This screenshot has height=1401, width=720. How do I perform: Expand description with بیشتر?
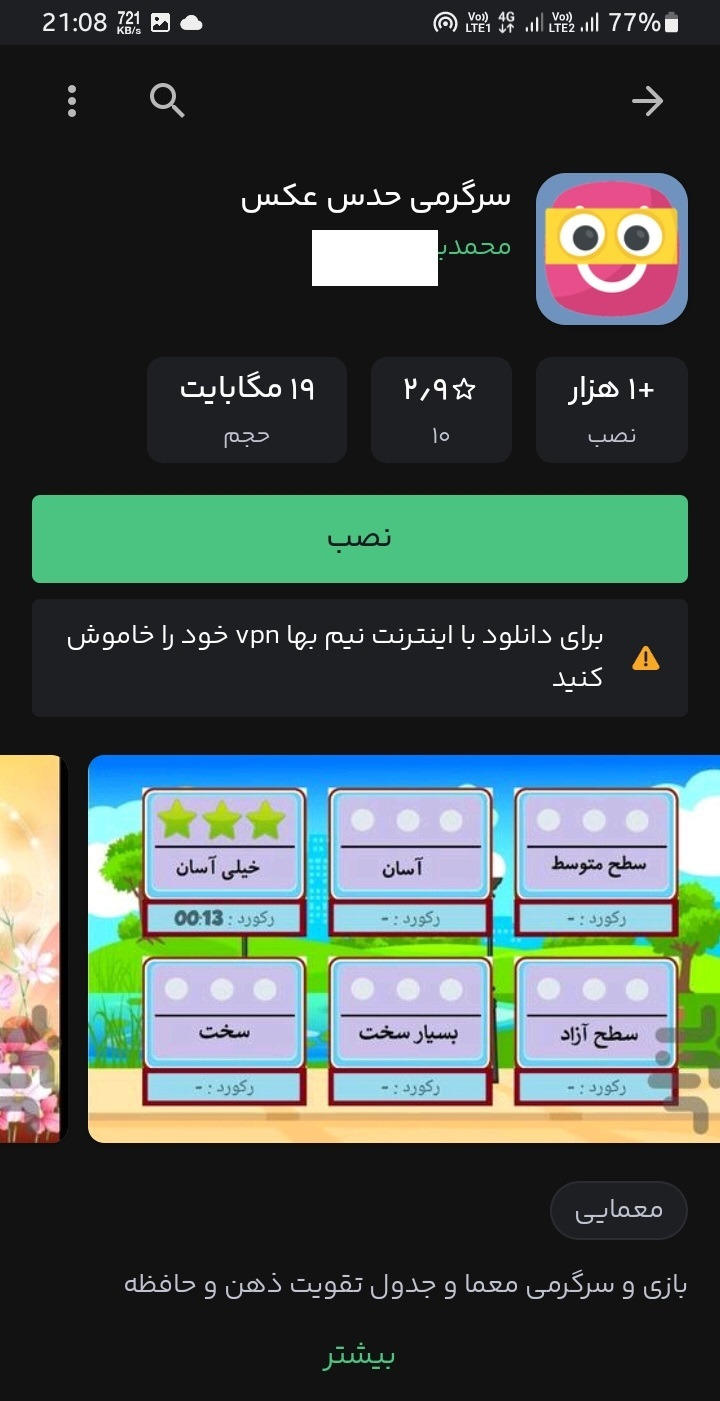coord(359,1355)
